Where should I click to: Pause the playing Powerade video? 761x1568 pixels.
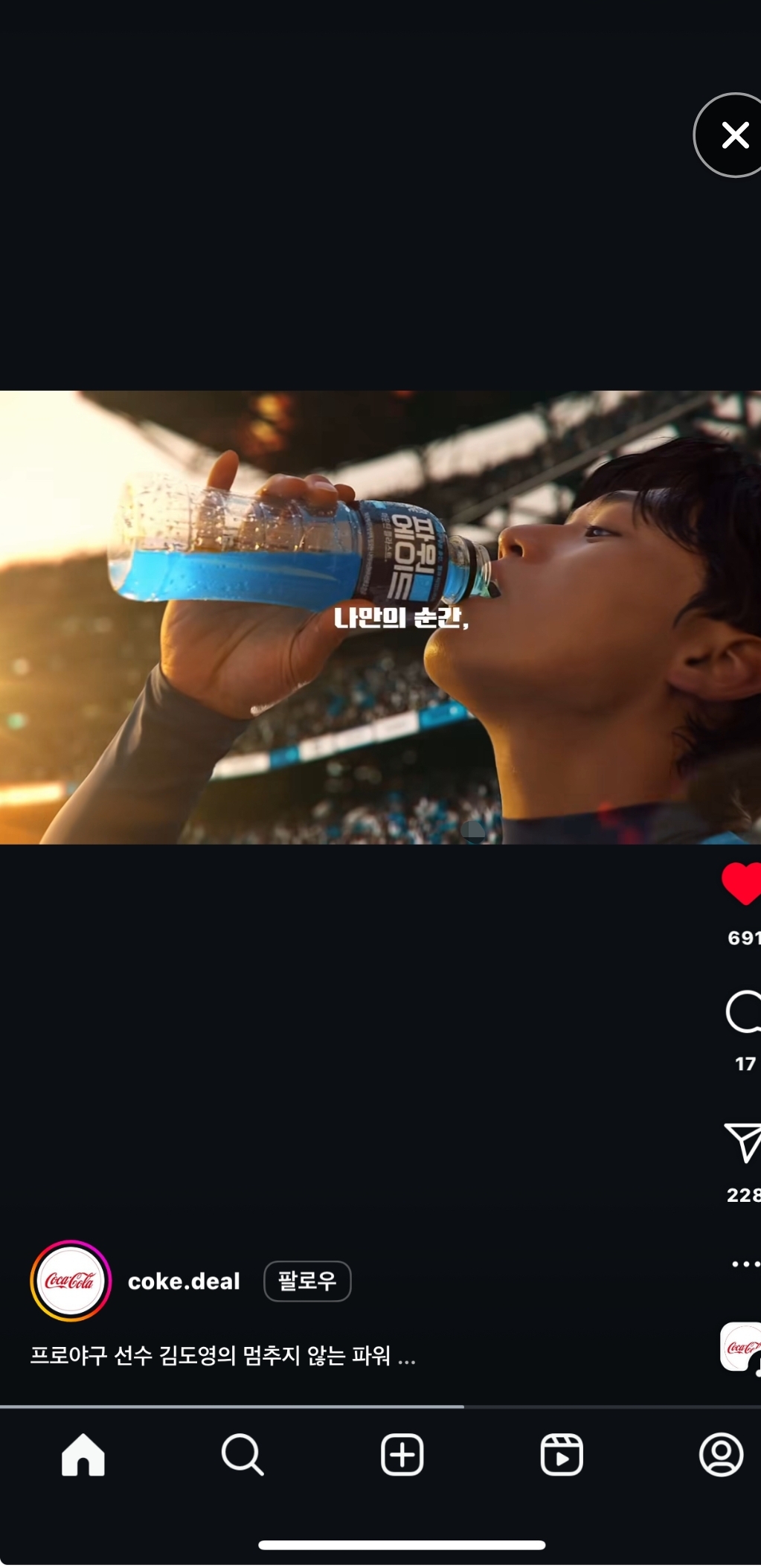[380, 617]
